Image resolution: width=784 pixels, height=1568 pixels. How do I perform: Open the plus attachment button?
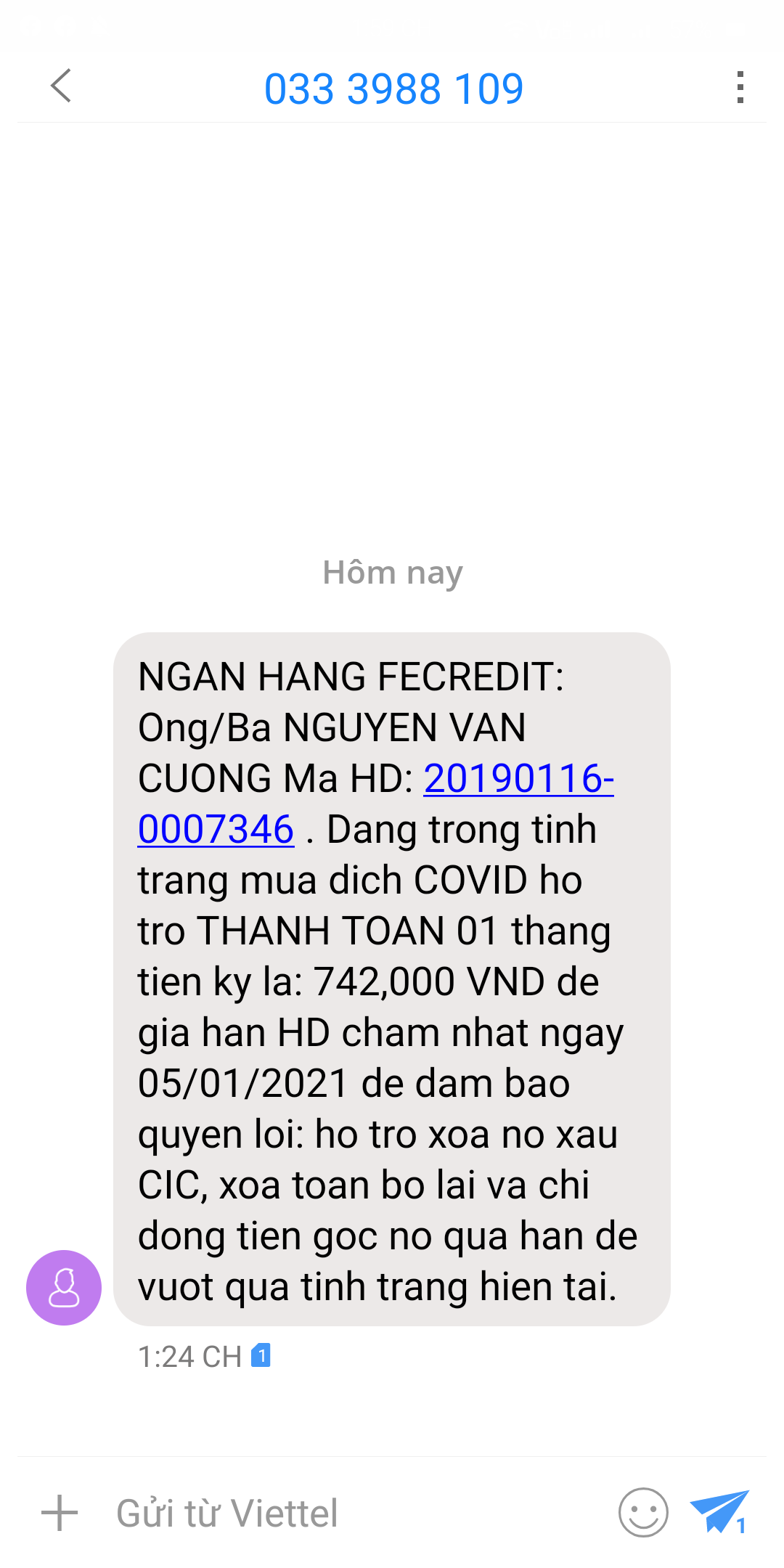click(60, 1514)
